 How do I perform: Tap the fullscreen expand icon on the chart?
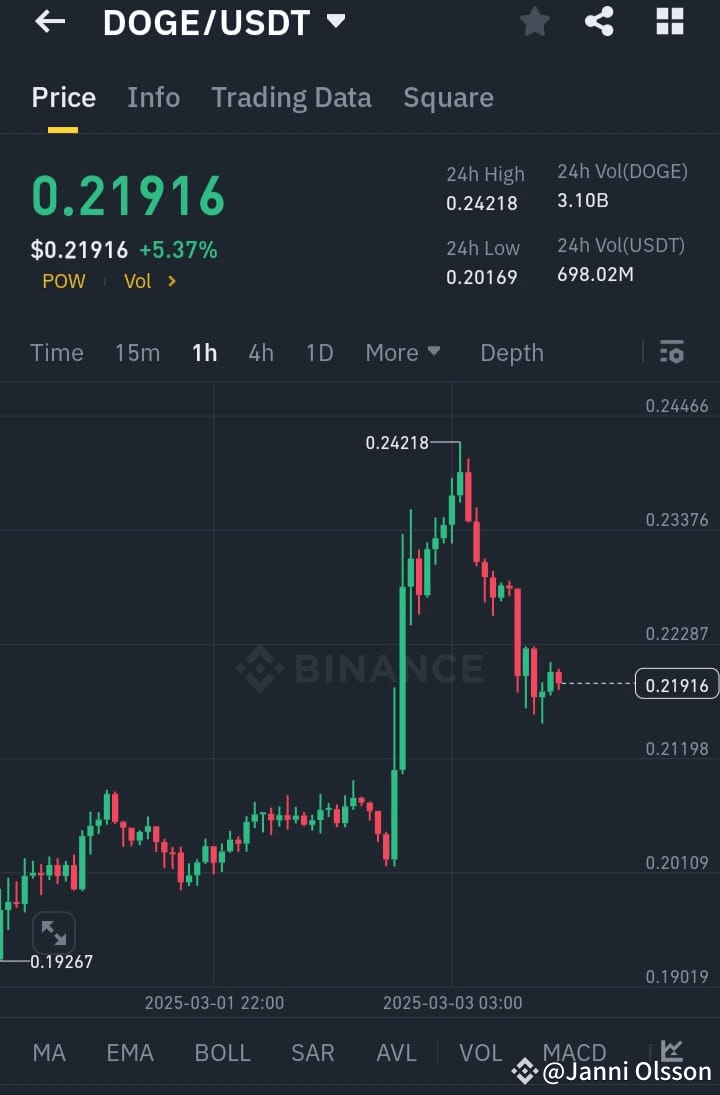pos(55,933)
